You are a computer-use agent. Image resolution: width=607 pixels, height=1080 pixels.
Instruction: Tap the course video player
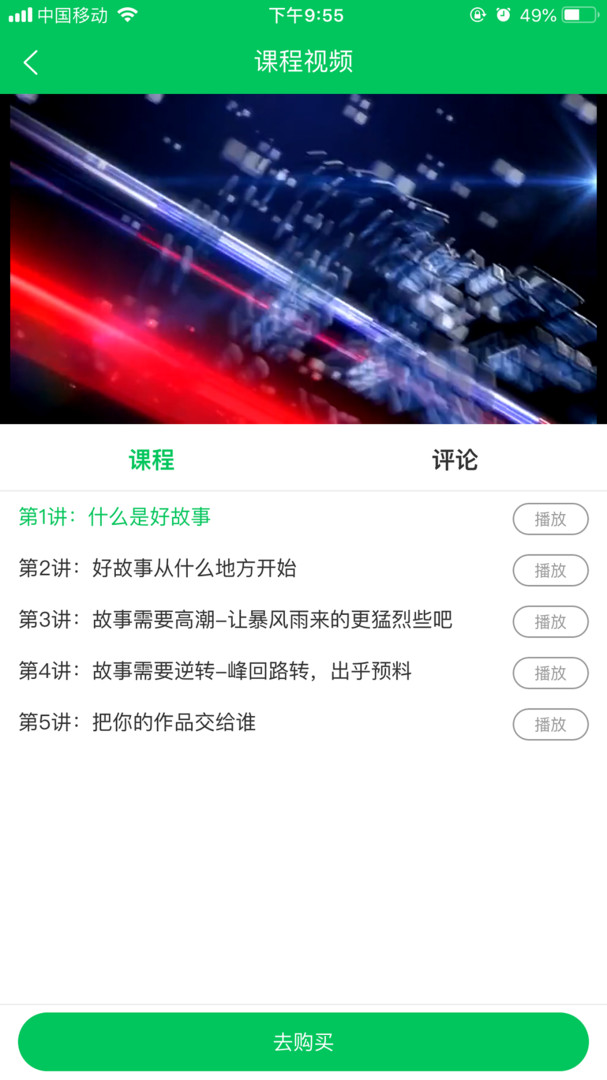tap(303, 259)
